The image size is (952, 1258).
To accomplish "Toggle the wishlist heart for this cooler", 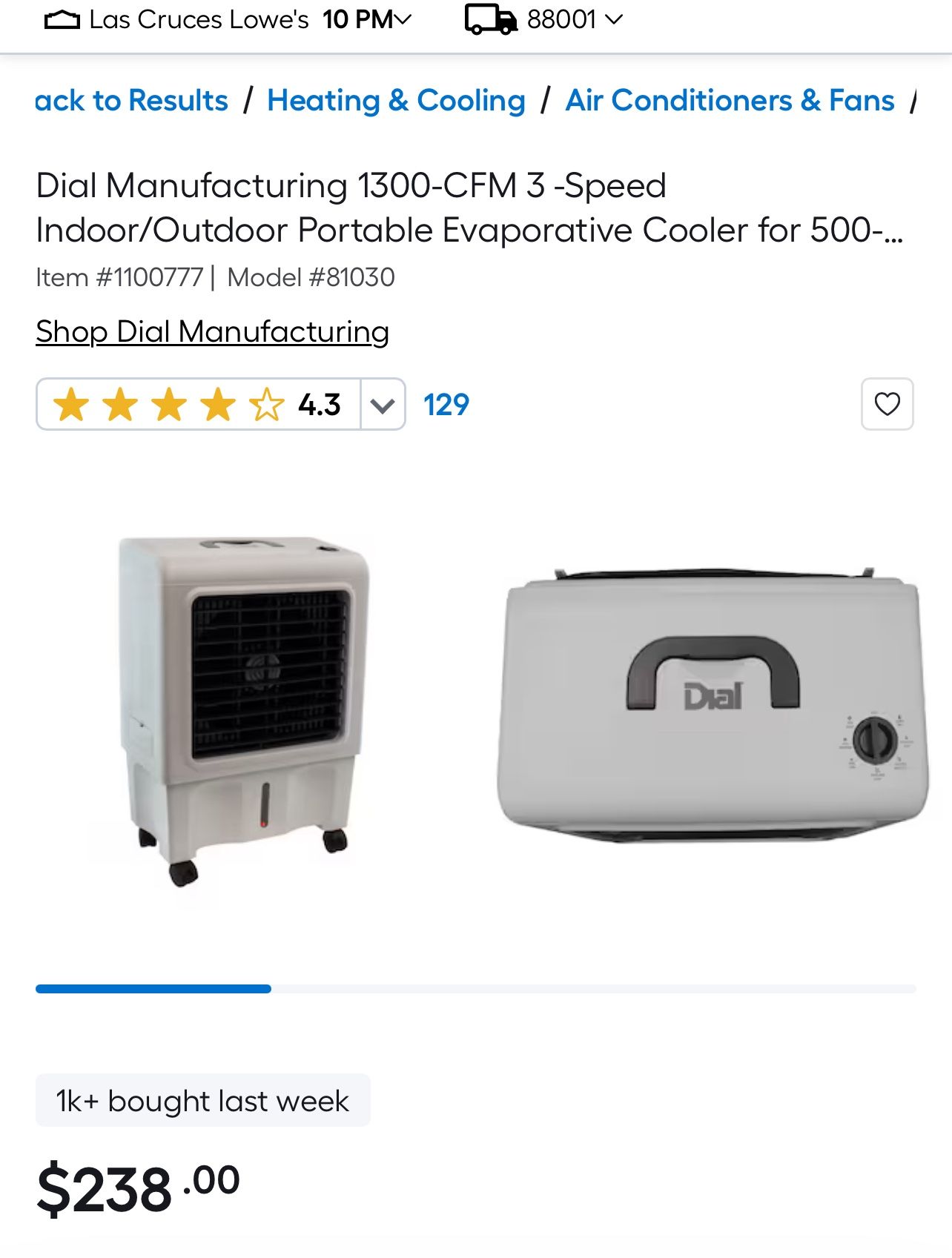I will pyautogui.click(x=887, y=405).
